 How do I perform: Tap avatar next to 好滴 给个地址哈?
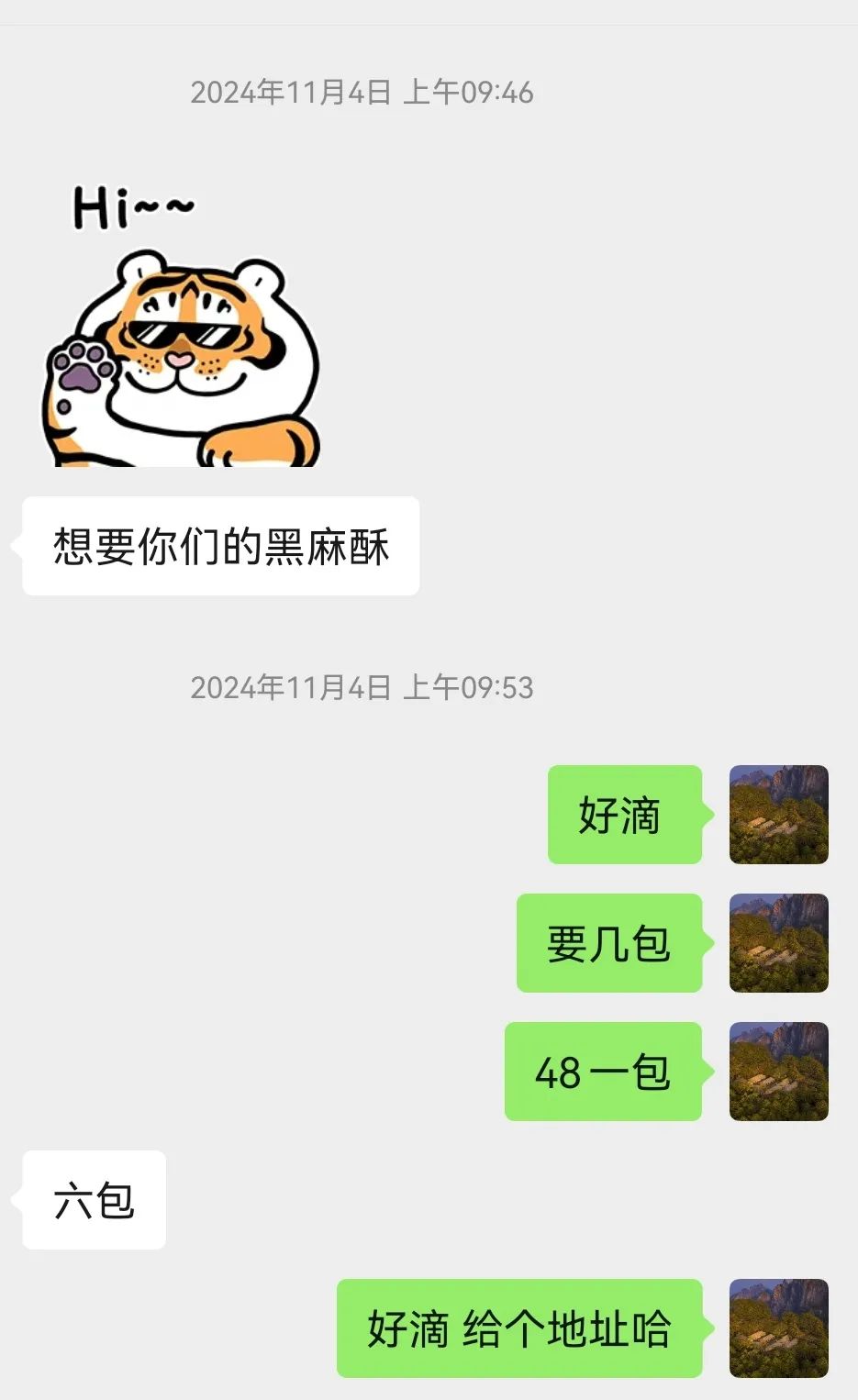778,1328
